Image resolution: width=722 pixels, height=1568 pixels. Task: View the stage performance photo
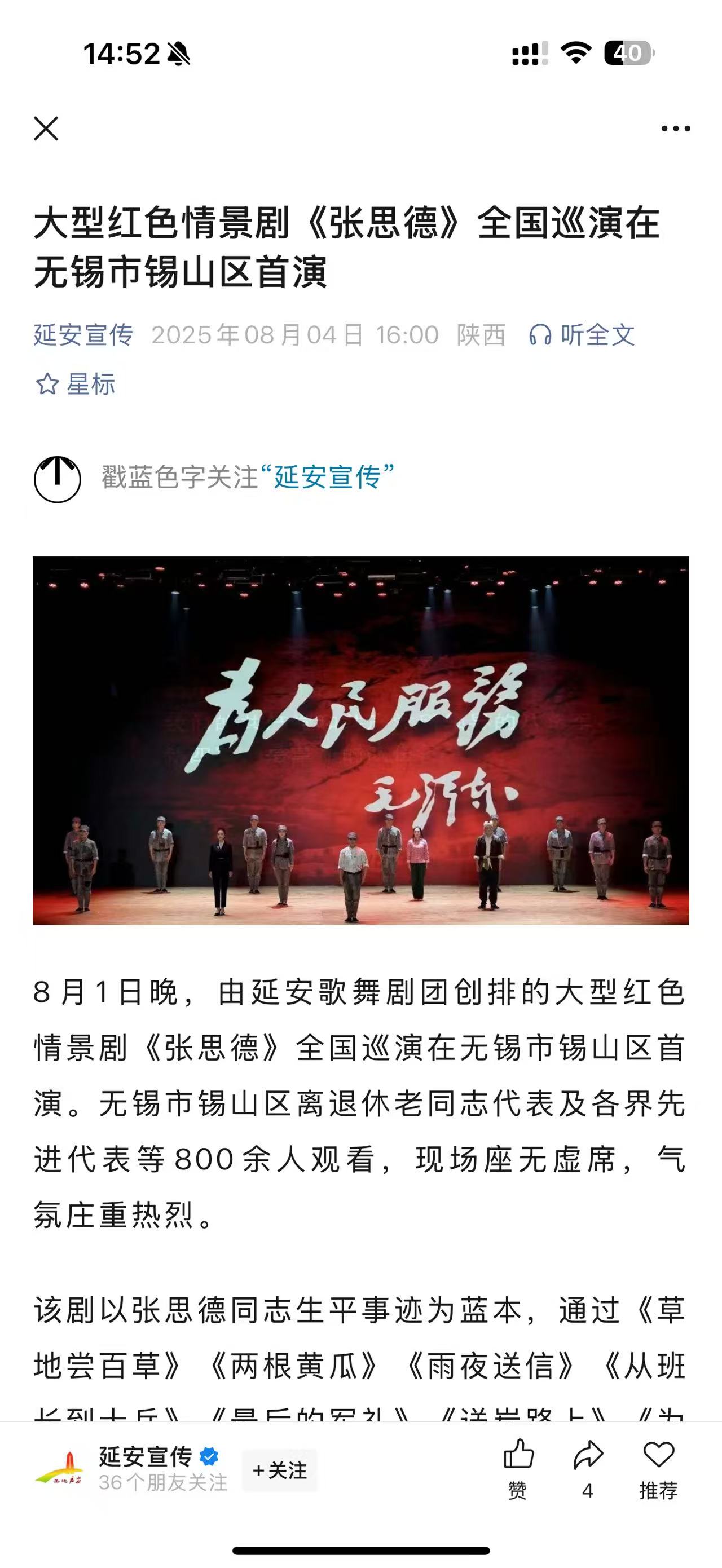361,740
